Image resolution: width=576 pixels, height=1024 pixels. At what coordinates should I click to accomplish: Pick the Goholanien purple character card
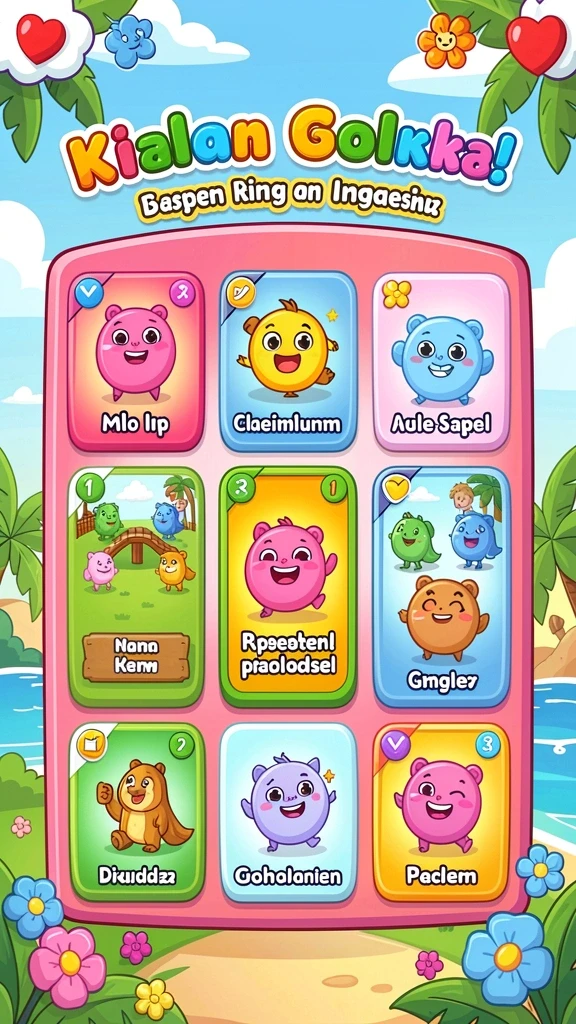point(288,812)
